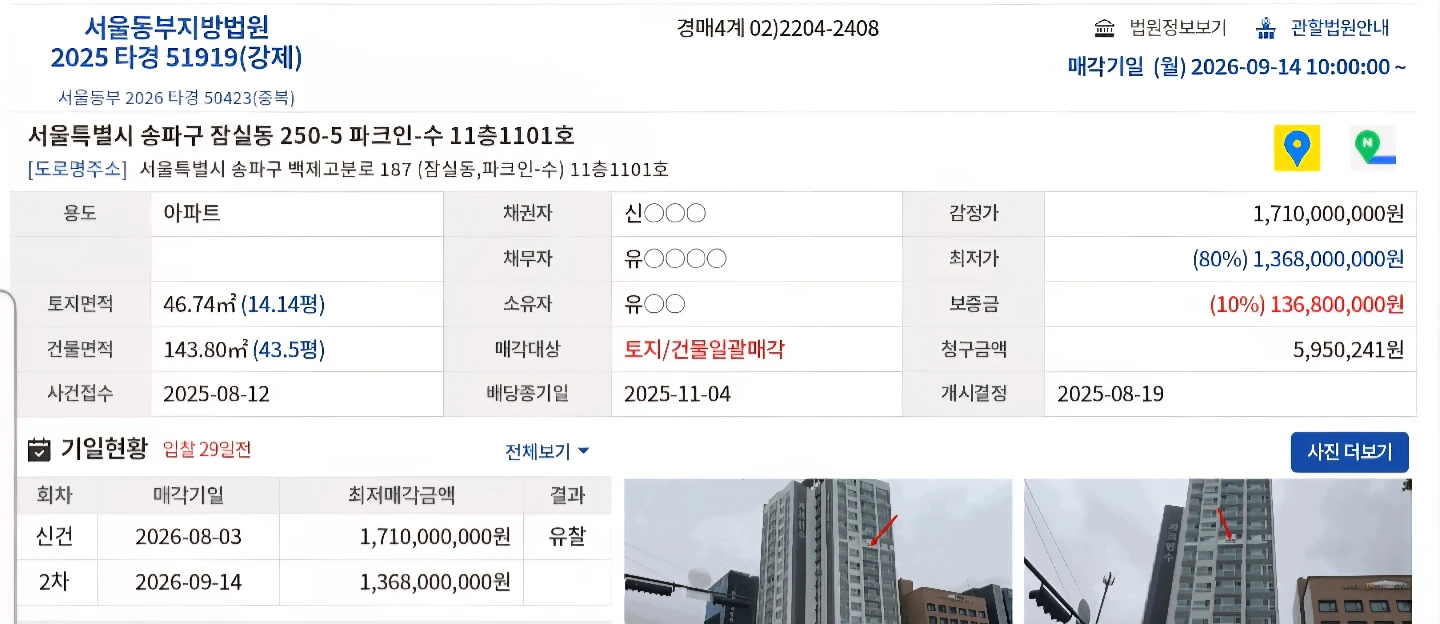Open the green Naver map icon
This screenshot has width=1440, height=624.
(1372, 148)
